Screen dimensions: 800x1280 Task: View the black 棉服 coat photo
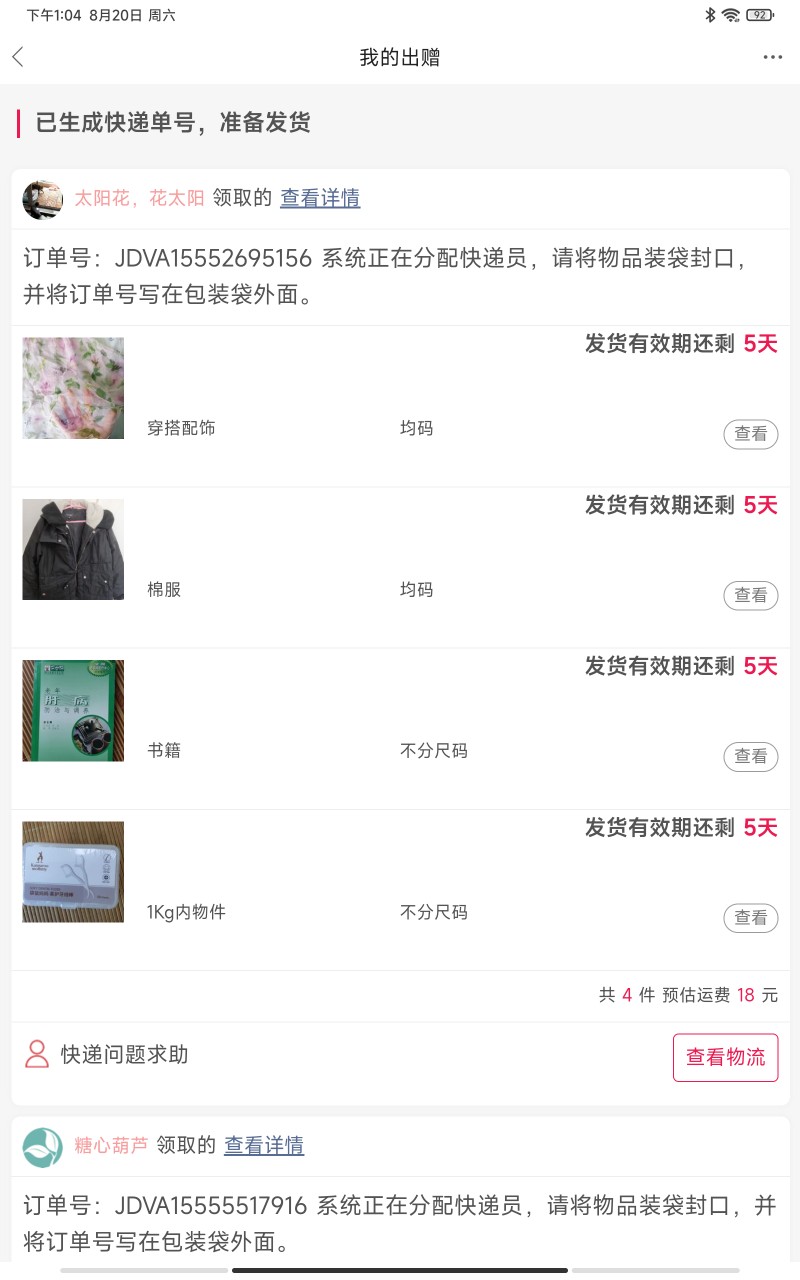pos(73,549)
